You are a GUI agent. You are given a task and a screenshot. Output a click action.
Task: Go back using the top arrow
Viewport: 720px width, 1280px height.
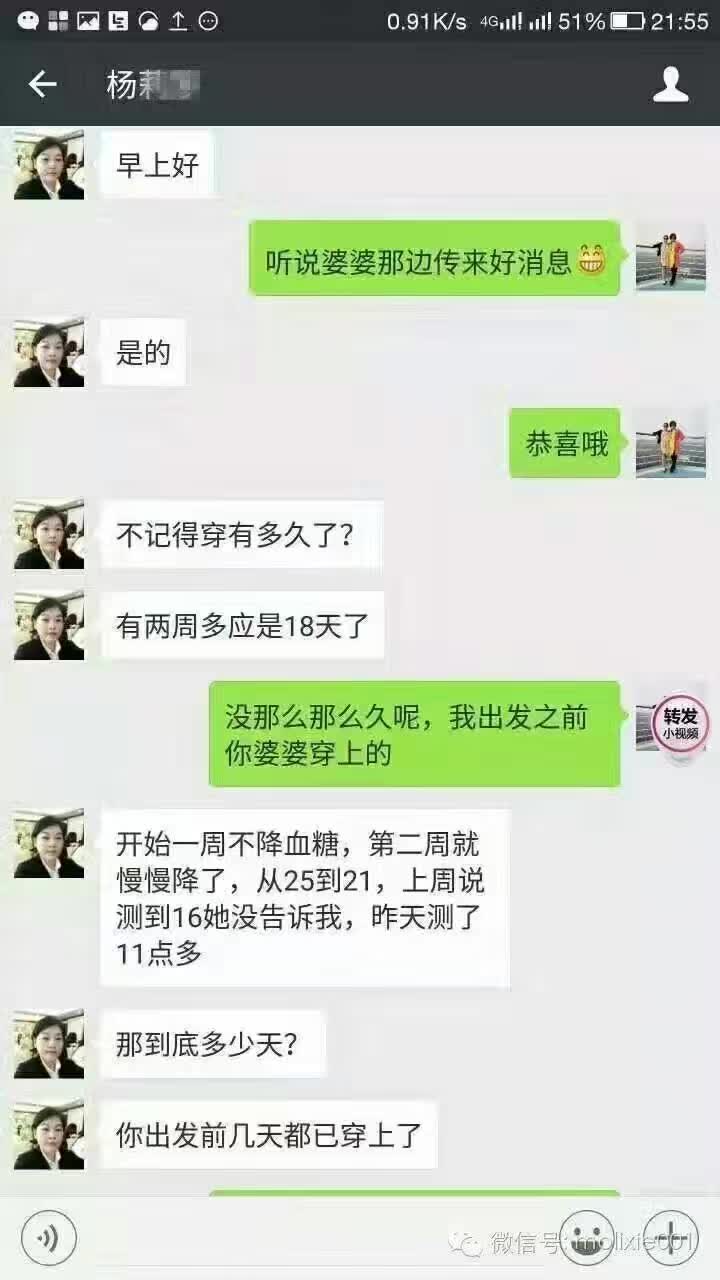click(42, 85)
